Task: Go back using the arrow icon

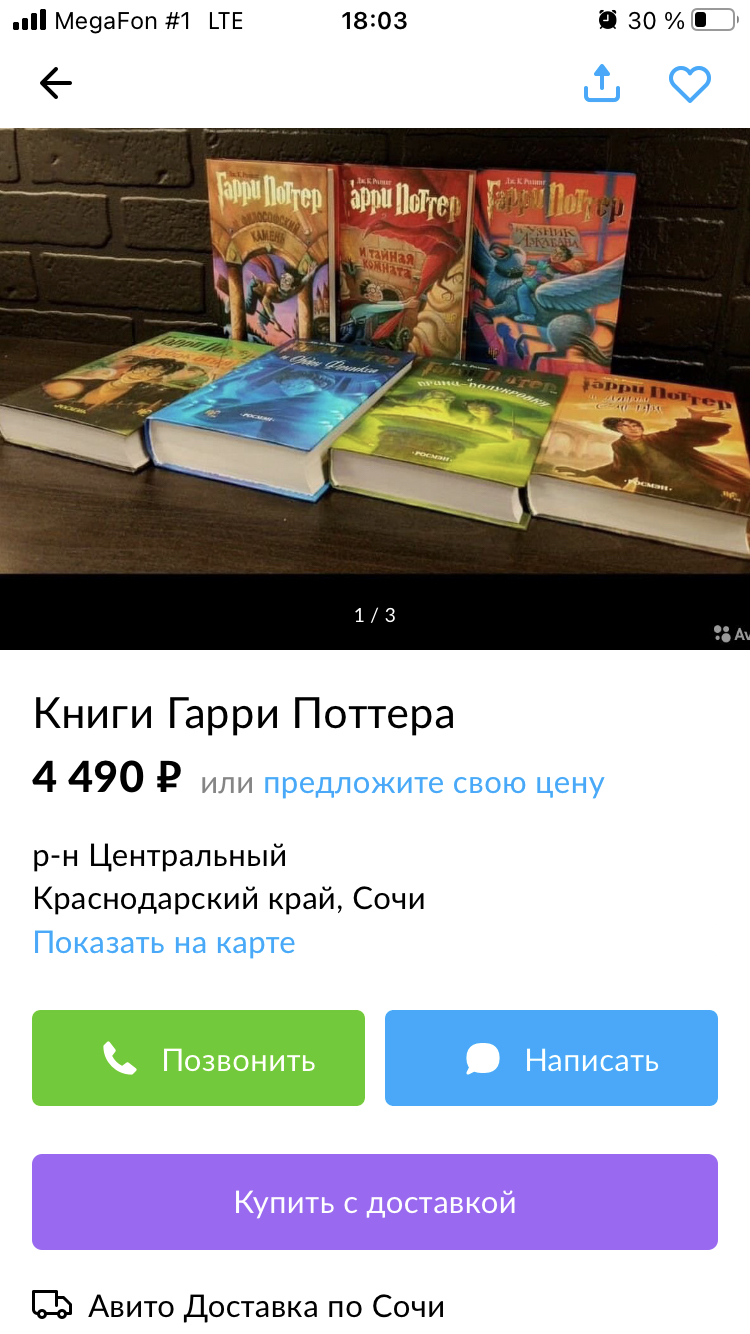Action: (x=56, y=84)
